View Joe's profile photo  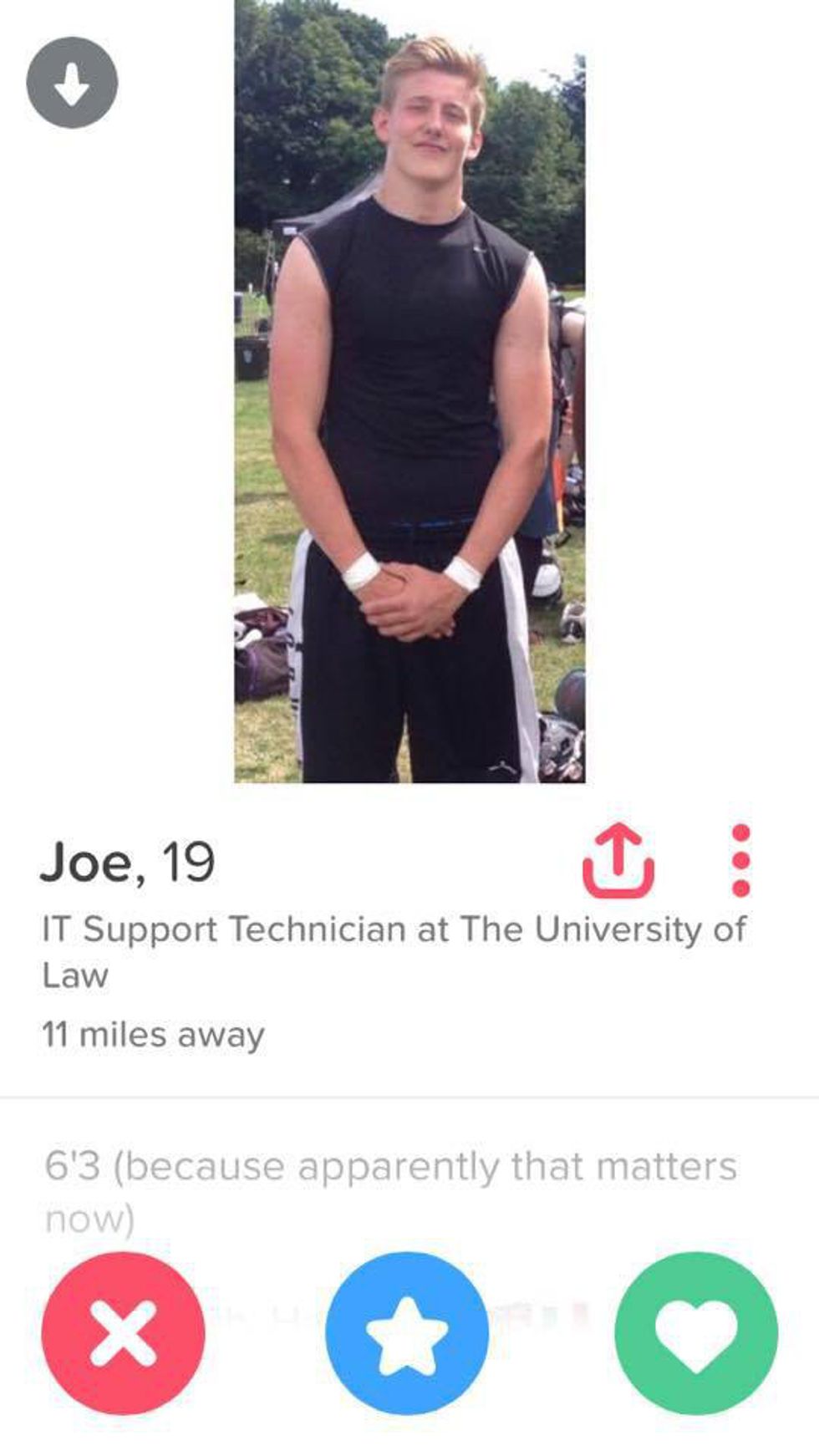[x=409, y=393]
